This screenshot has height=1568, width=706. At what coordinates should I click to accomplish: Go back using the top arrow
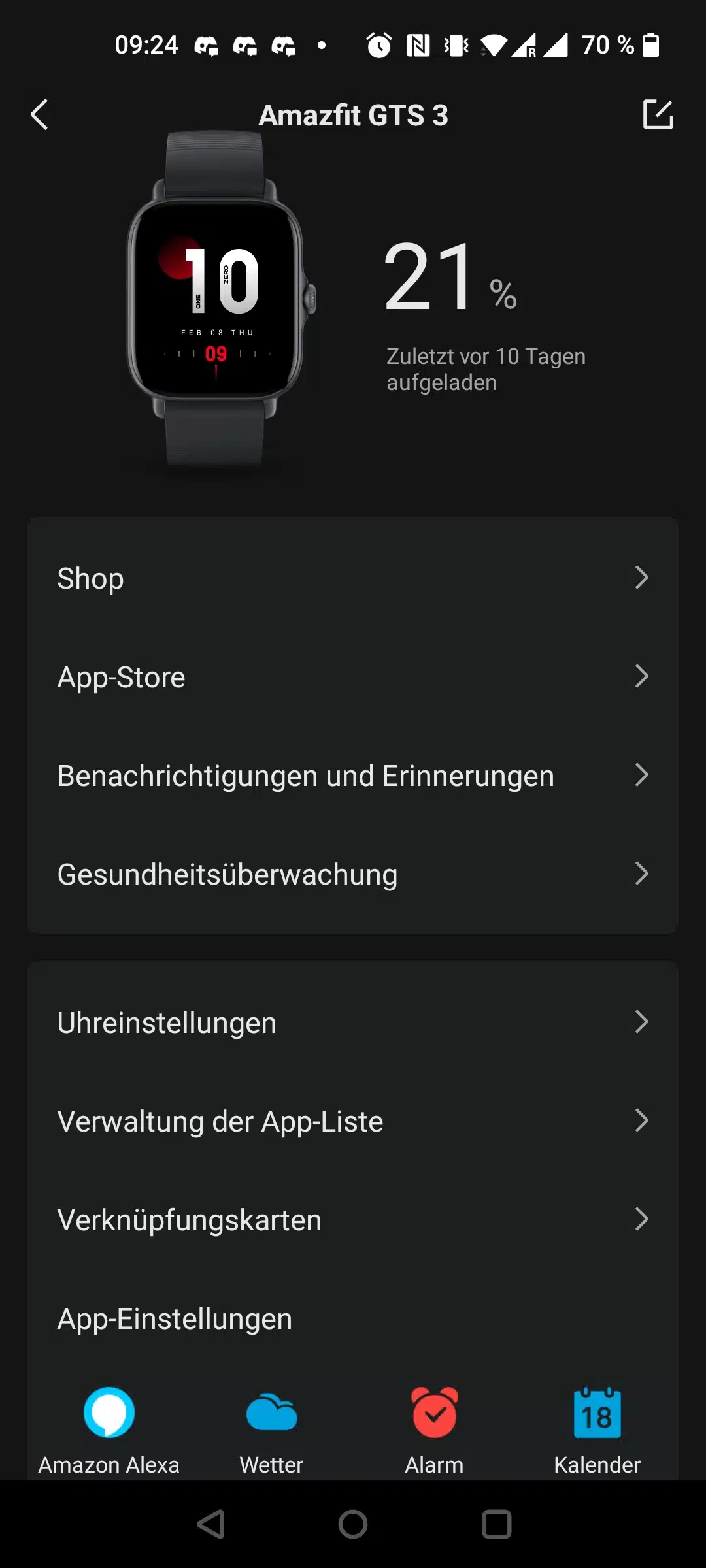[39, 115]
